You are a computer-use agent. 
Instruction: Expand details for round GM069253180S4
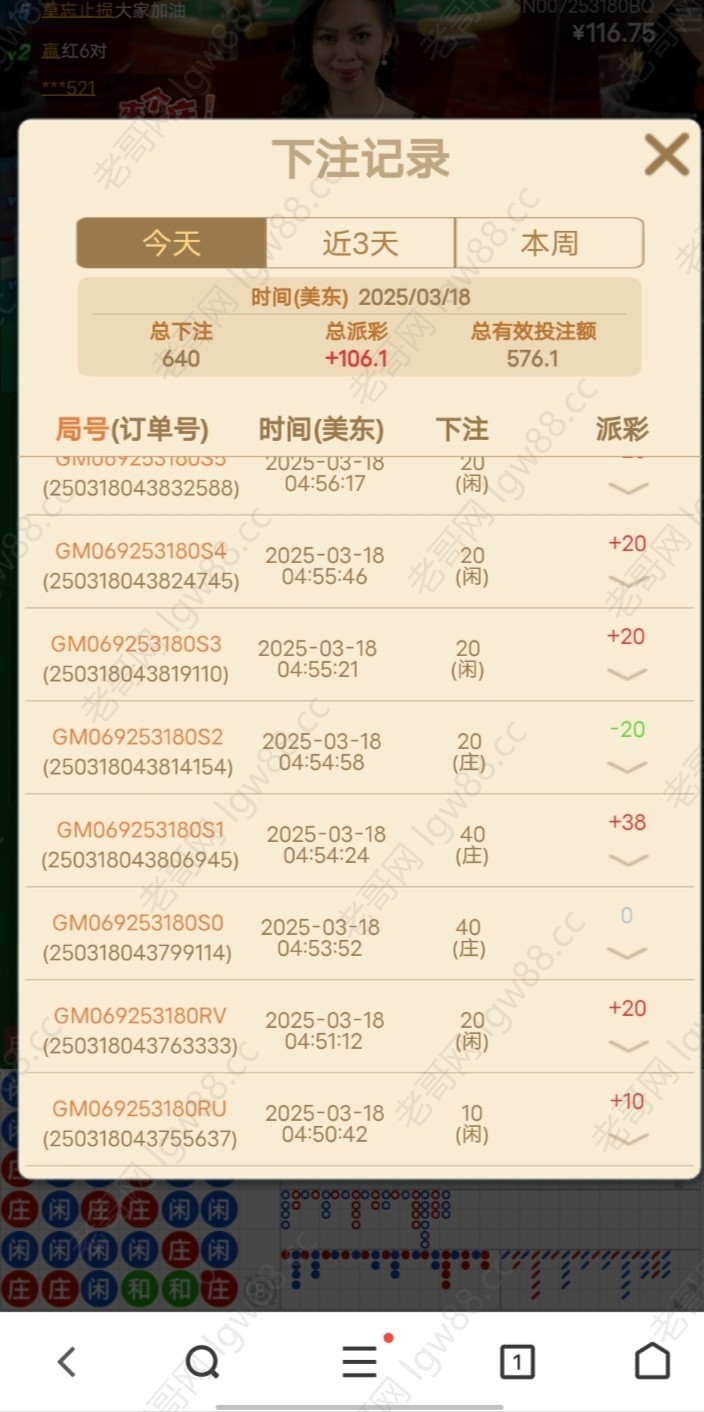pyautogui.click(x=627, y=581)
